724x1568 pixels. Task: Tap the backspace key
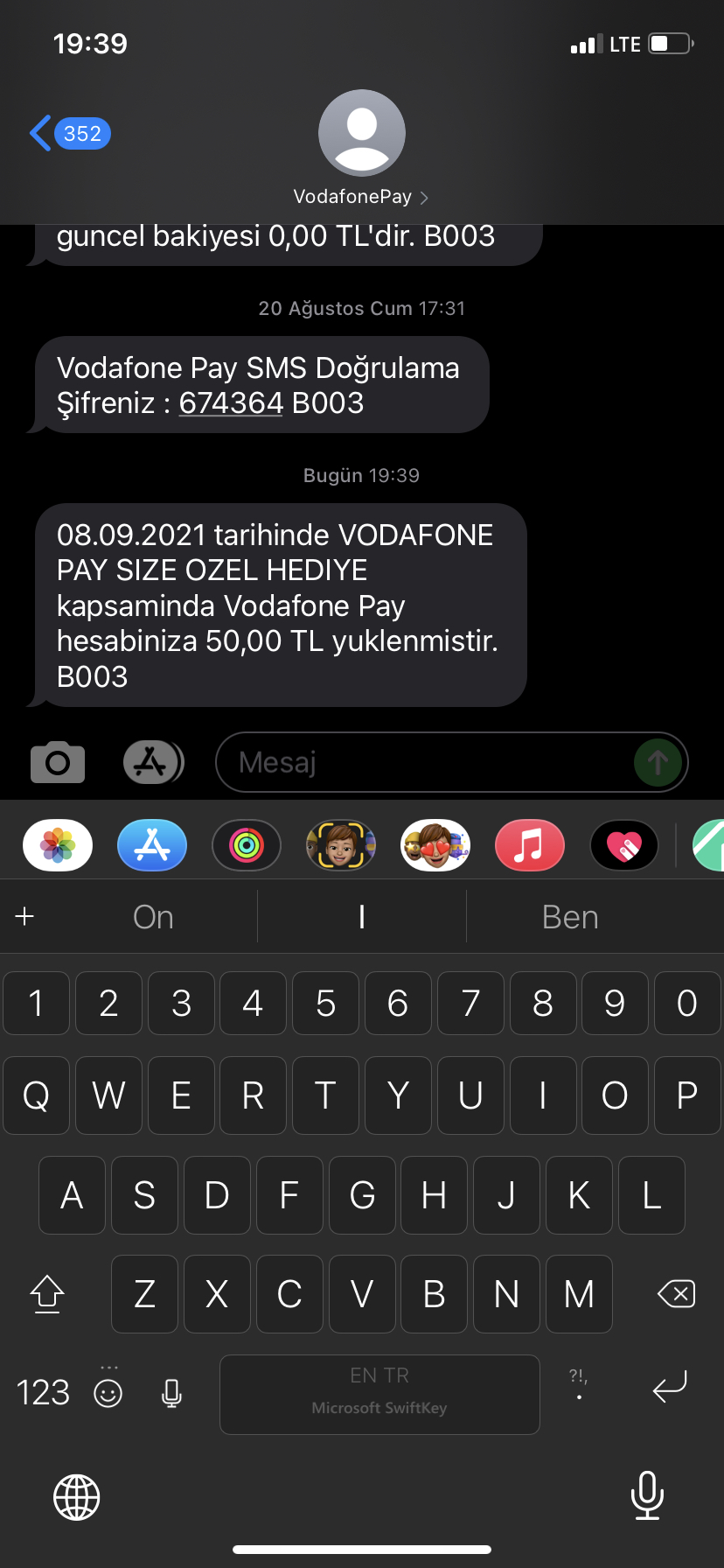[x=677, y=1293]
